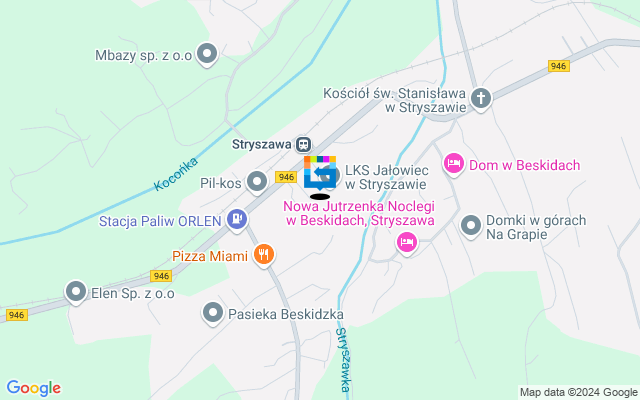Select the Kościół św. Stanisława church marker
The height and width of the screenshot is (400, 640).
coord(481,98)
